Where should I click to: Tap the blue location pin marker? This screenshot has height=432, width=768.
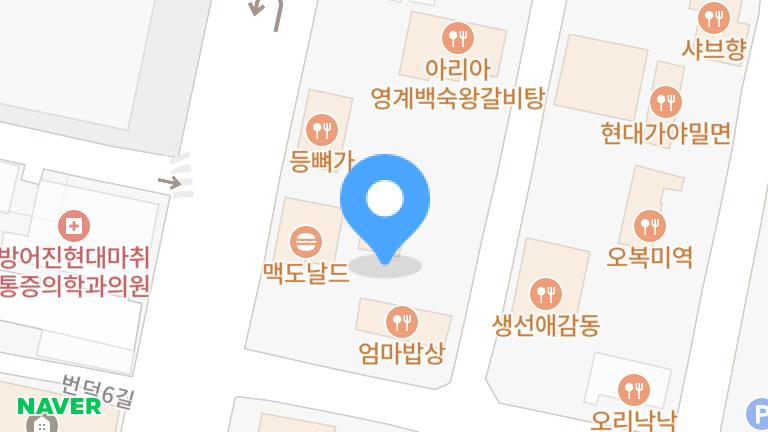pyautogui.click(x=385, y=201)
